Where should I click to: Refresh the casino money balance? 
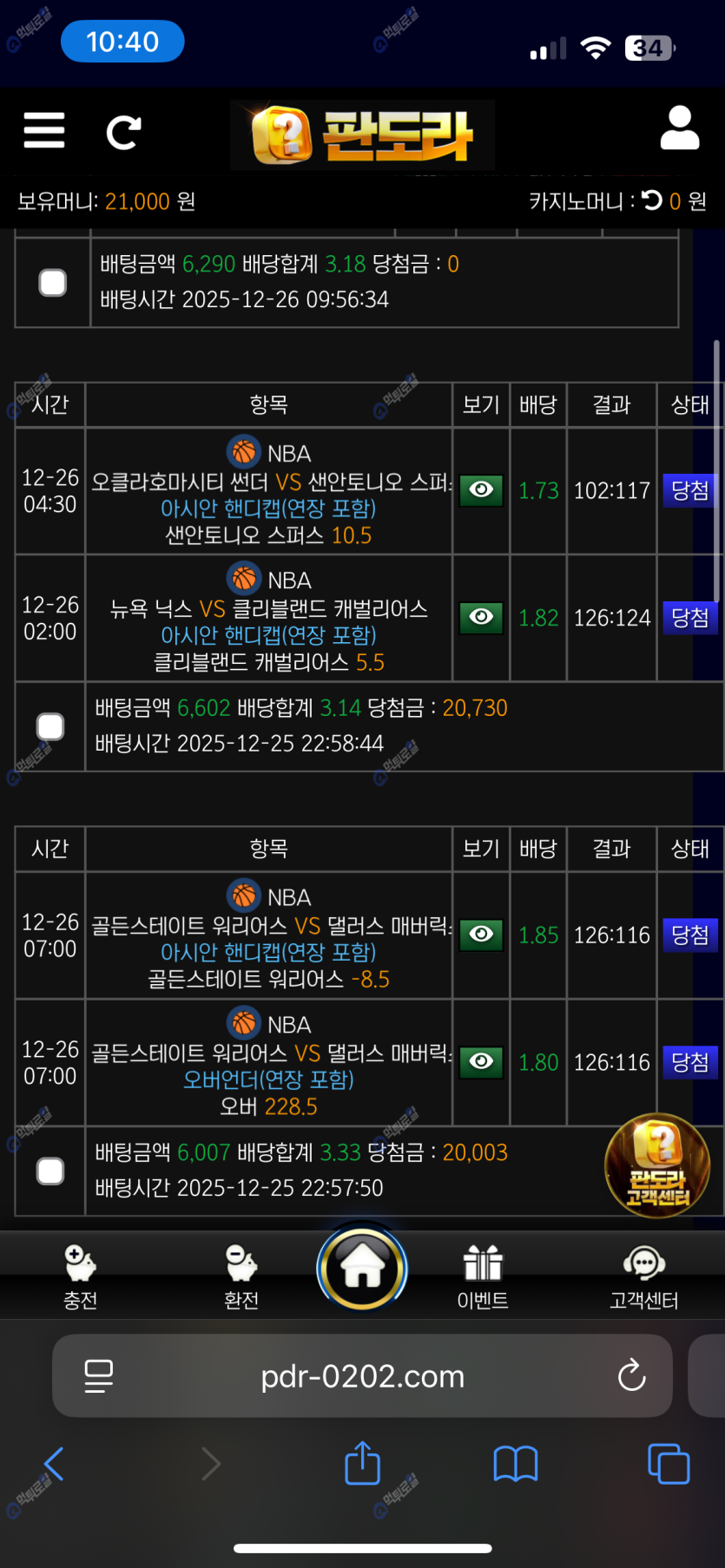(652, 201)
